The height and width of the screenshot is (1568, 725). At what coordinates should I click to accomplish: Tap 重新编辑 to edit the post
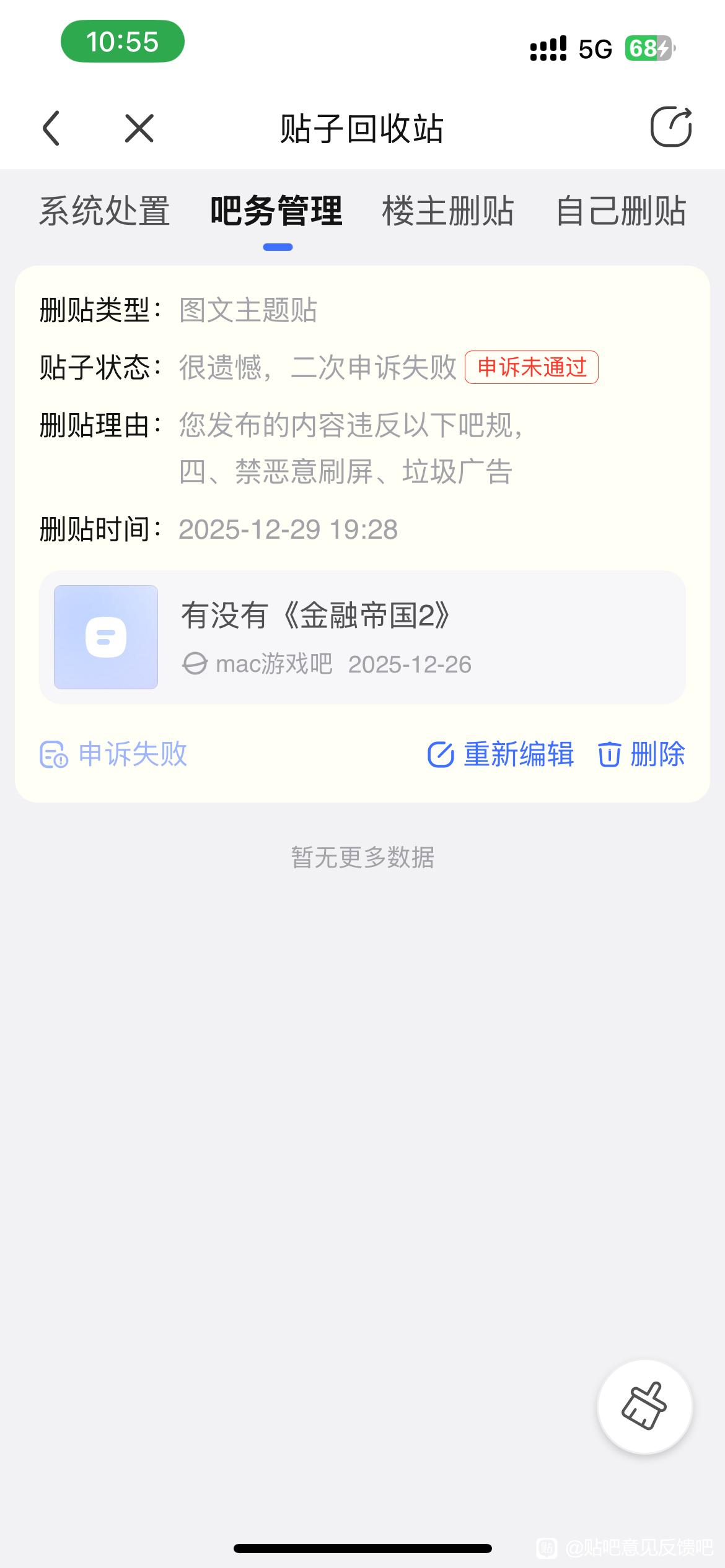(501, 754)
